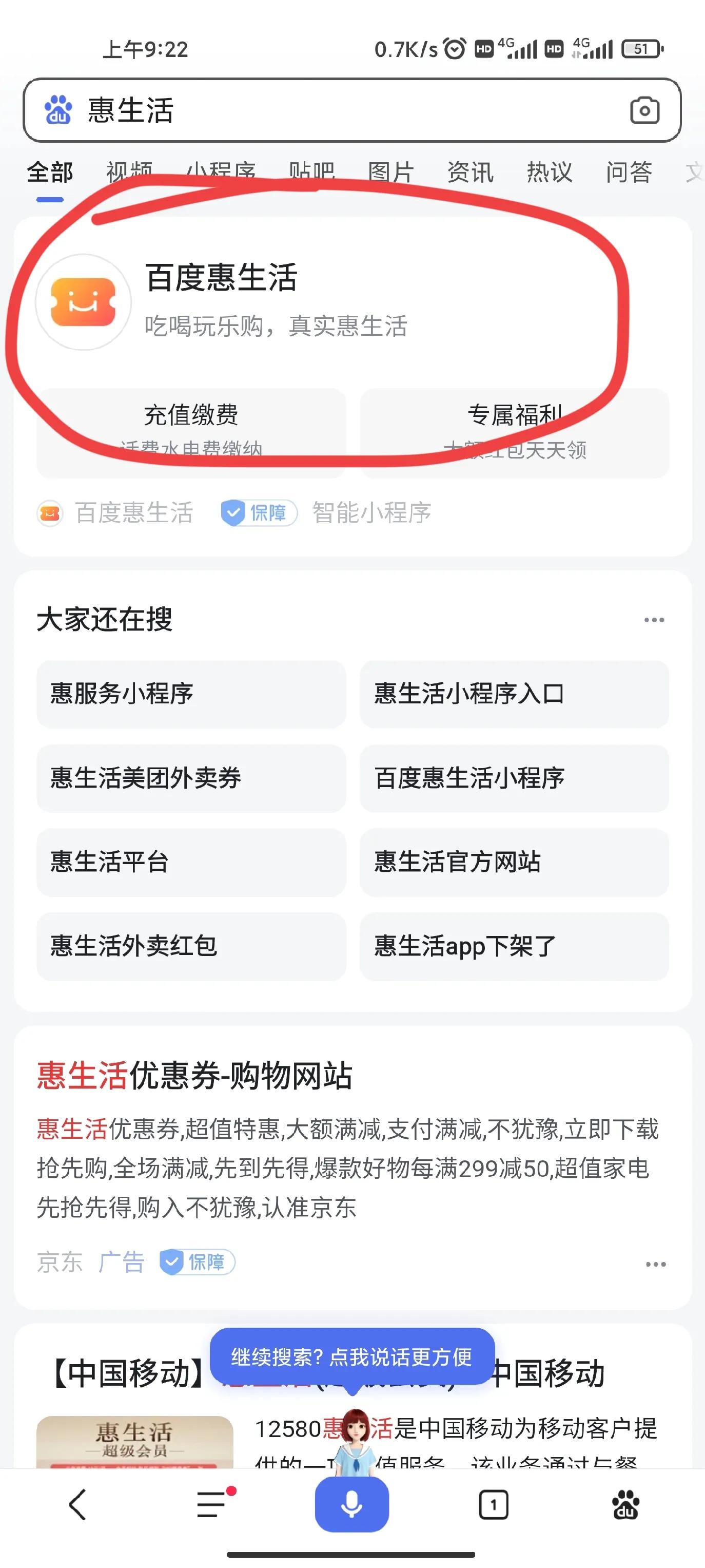Click the small 惠生活 ticket icon near 保障 badge
This screenshot has width=705, height=1568.
(49, 513)
